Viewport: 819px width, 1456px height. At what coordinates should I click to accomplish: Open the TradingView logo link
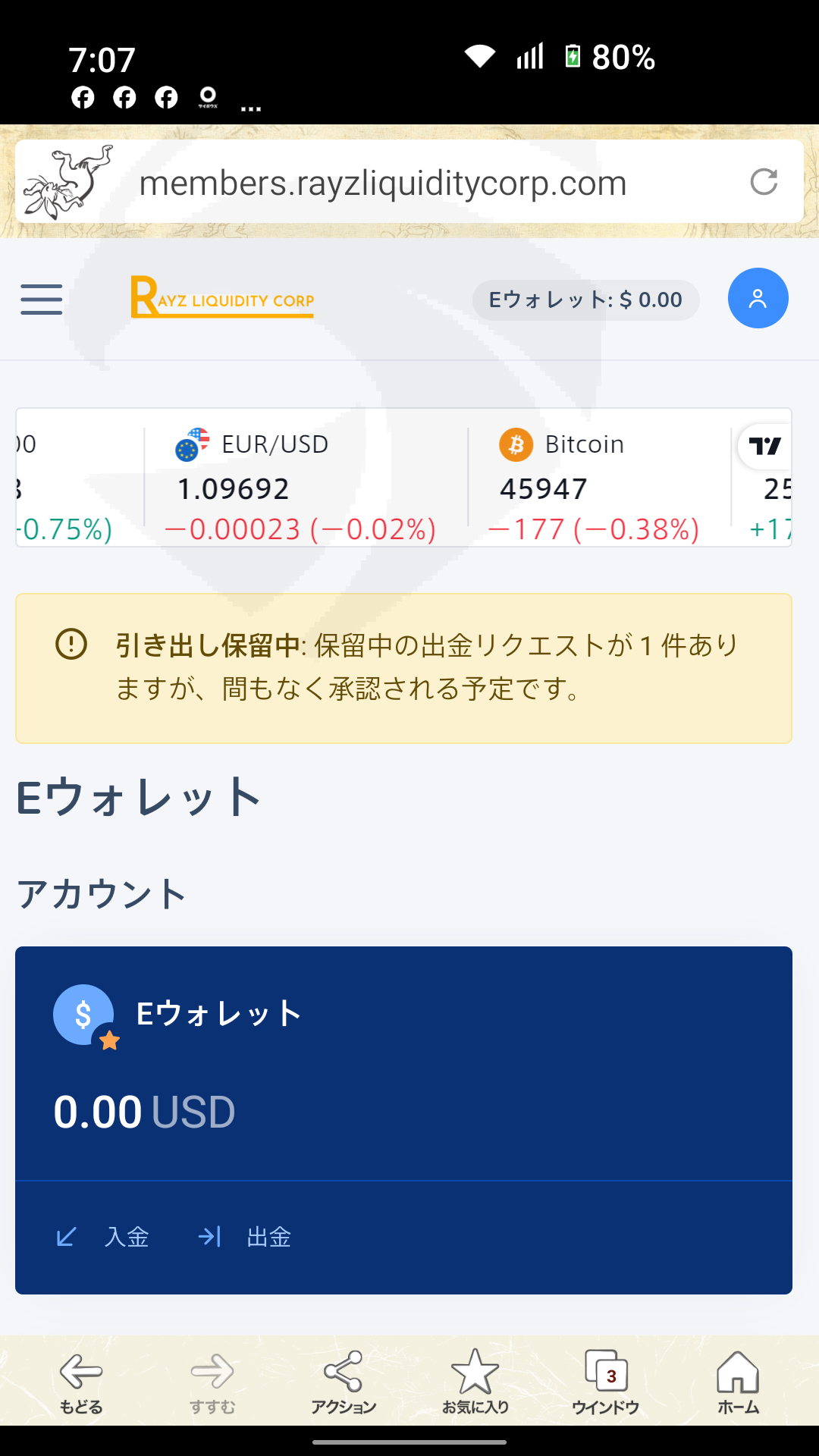[764, 446]
